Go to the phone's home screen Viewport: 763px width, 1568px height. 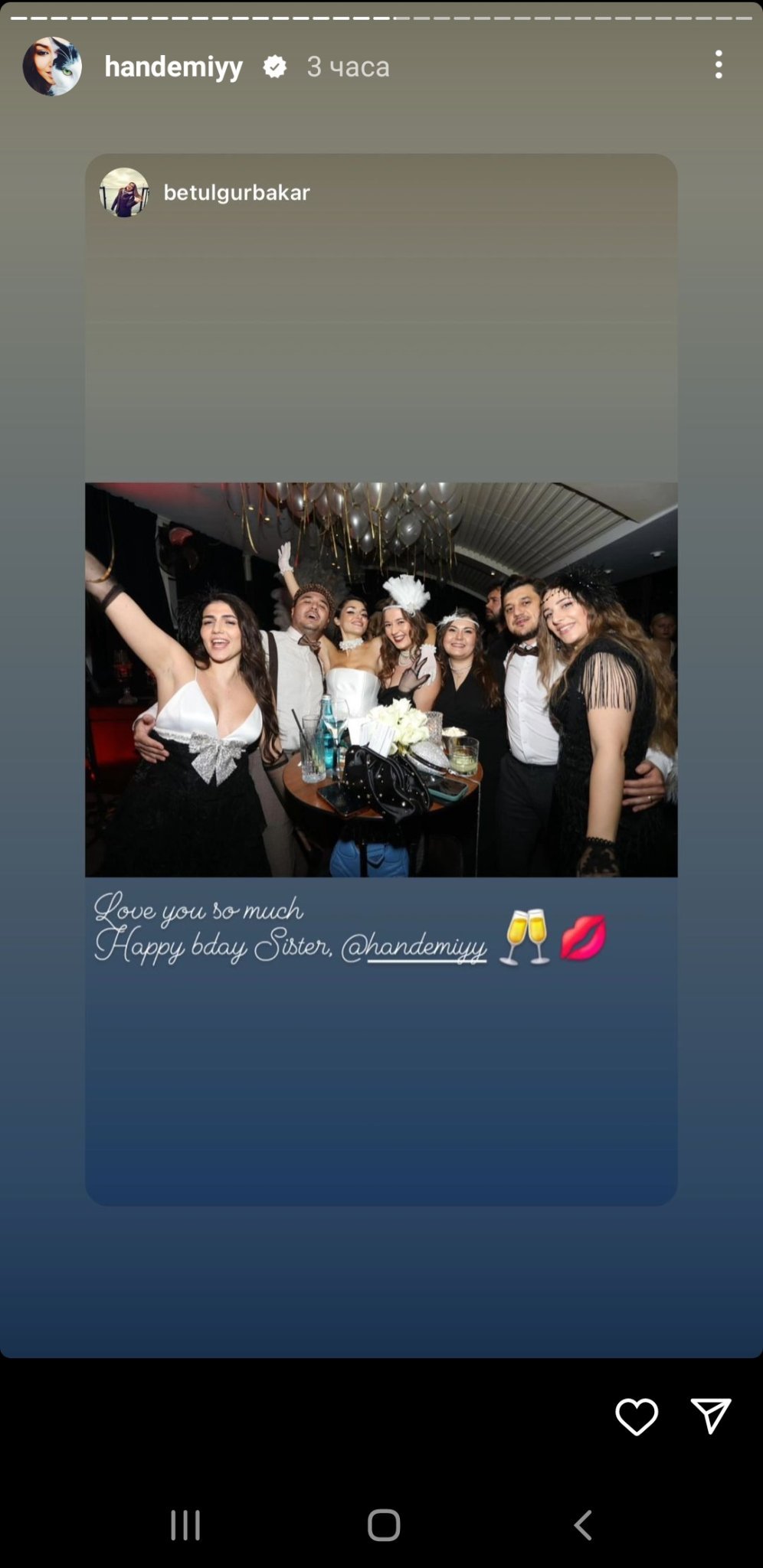coord(384,1524)
